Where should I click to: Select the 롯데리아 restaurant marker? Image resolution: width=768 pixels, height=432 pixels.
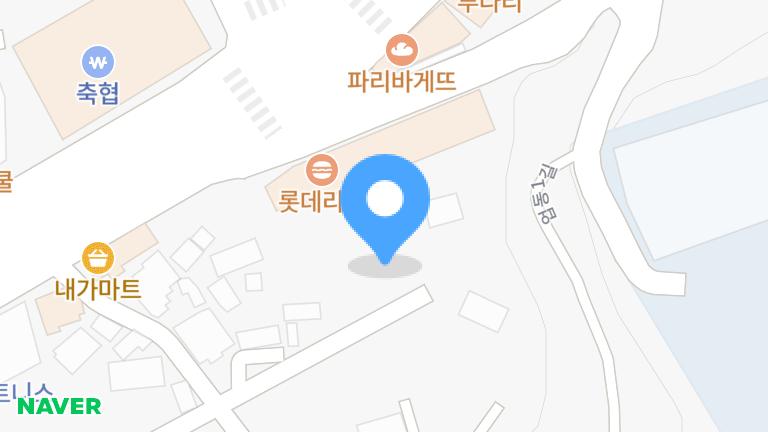tap(321, 167)
